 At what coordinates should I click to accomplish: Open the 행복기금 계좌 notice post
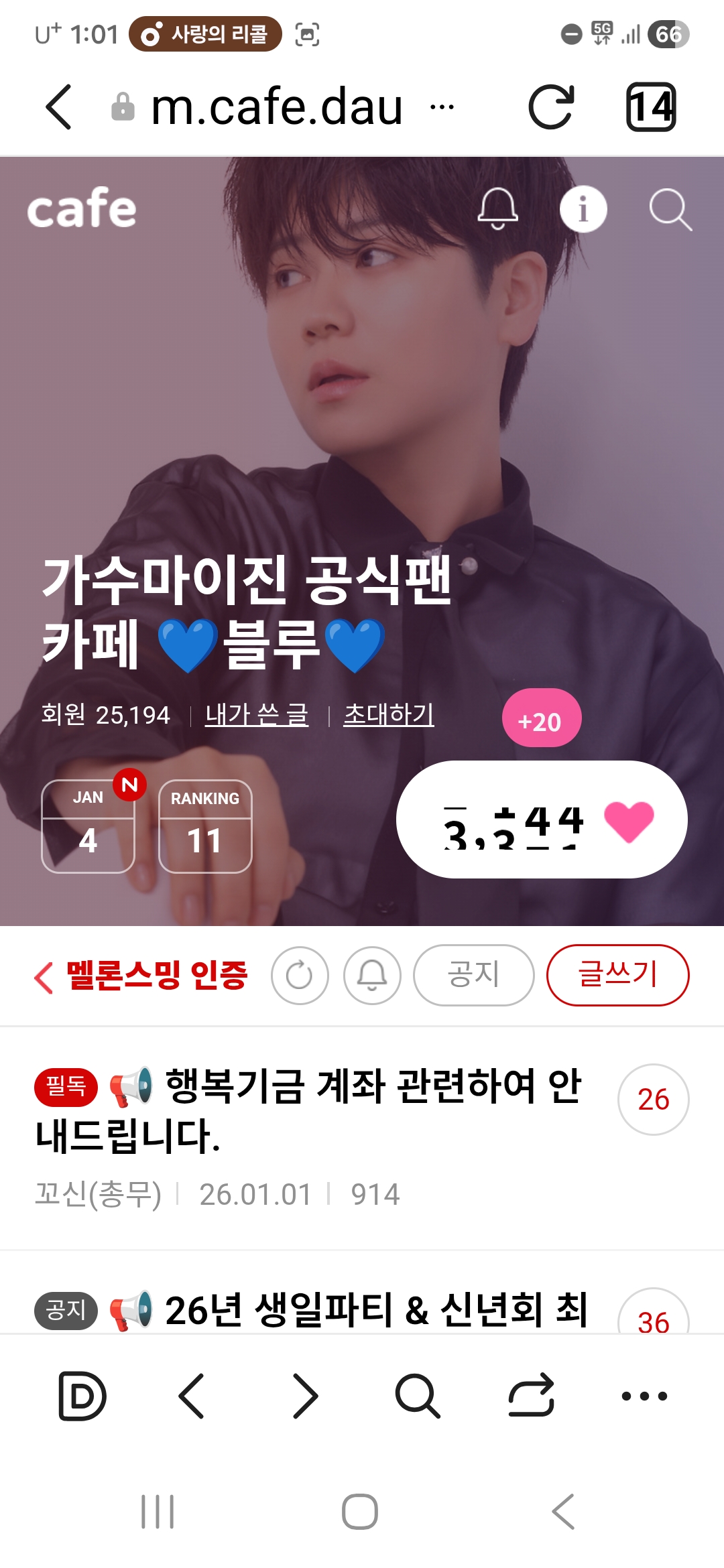pos(308,1111)
